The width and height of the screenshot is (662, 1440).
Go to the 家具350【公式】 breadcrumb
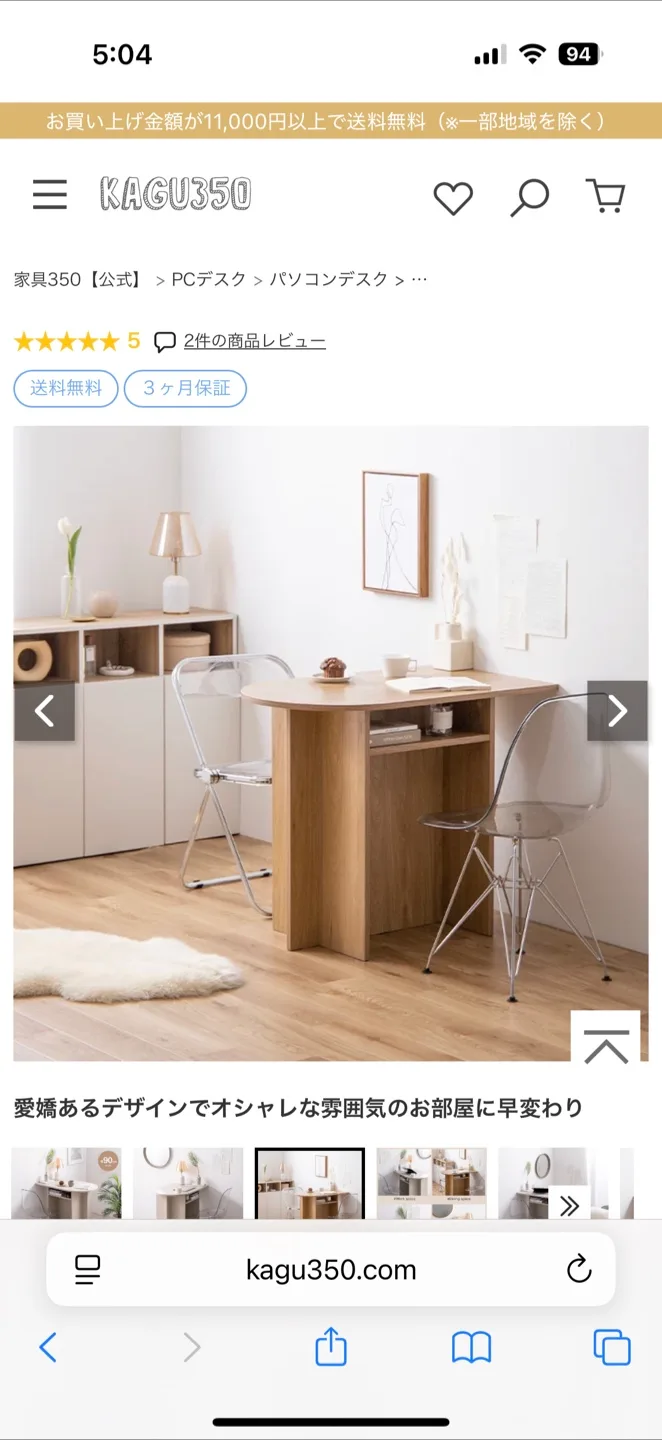78,279
